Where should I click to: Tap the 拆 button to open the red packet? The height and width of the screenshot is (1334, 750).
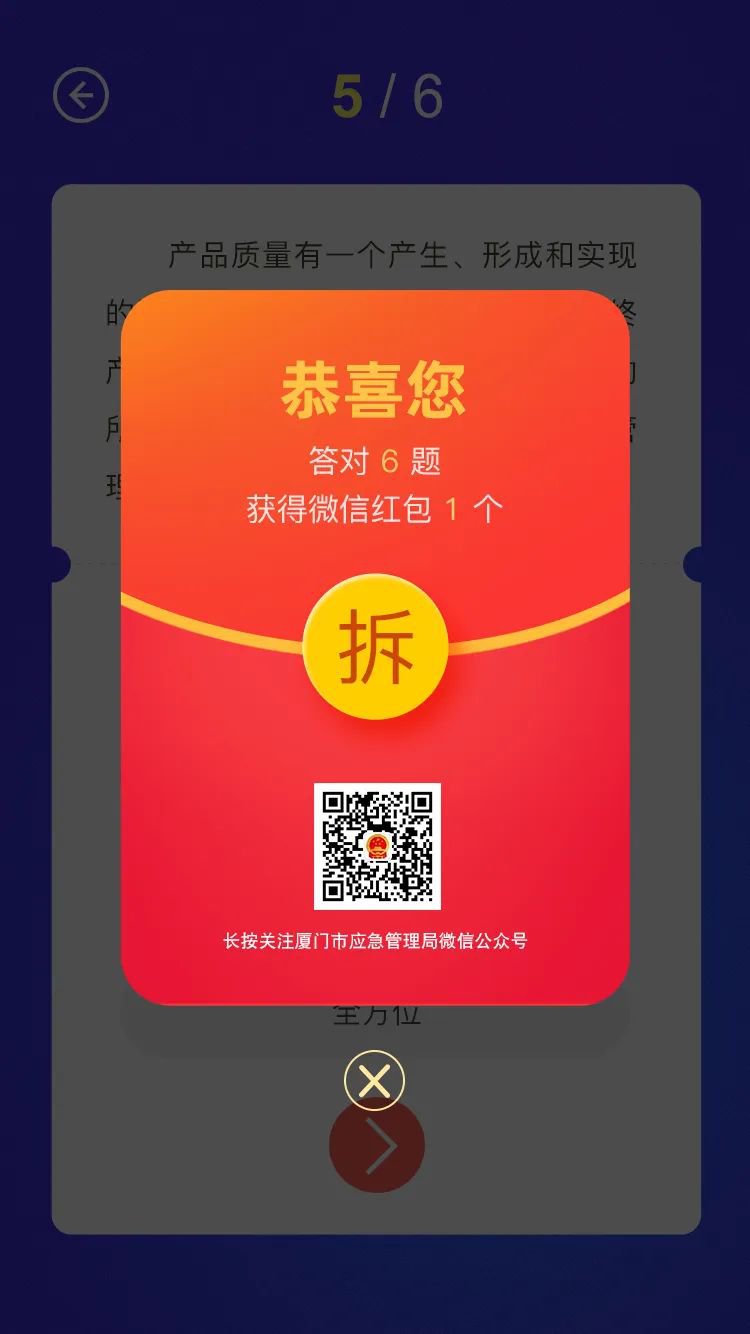click(375, 646)
